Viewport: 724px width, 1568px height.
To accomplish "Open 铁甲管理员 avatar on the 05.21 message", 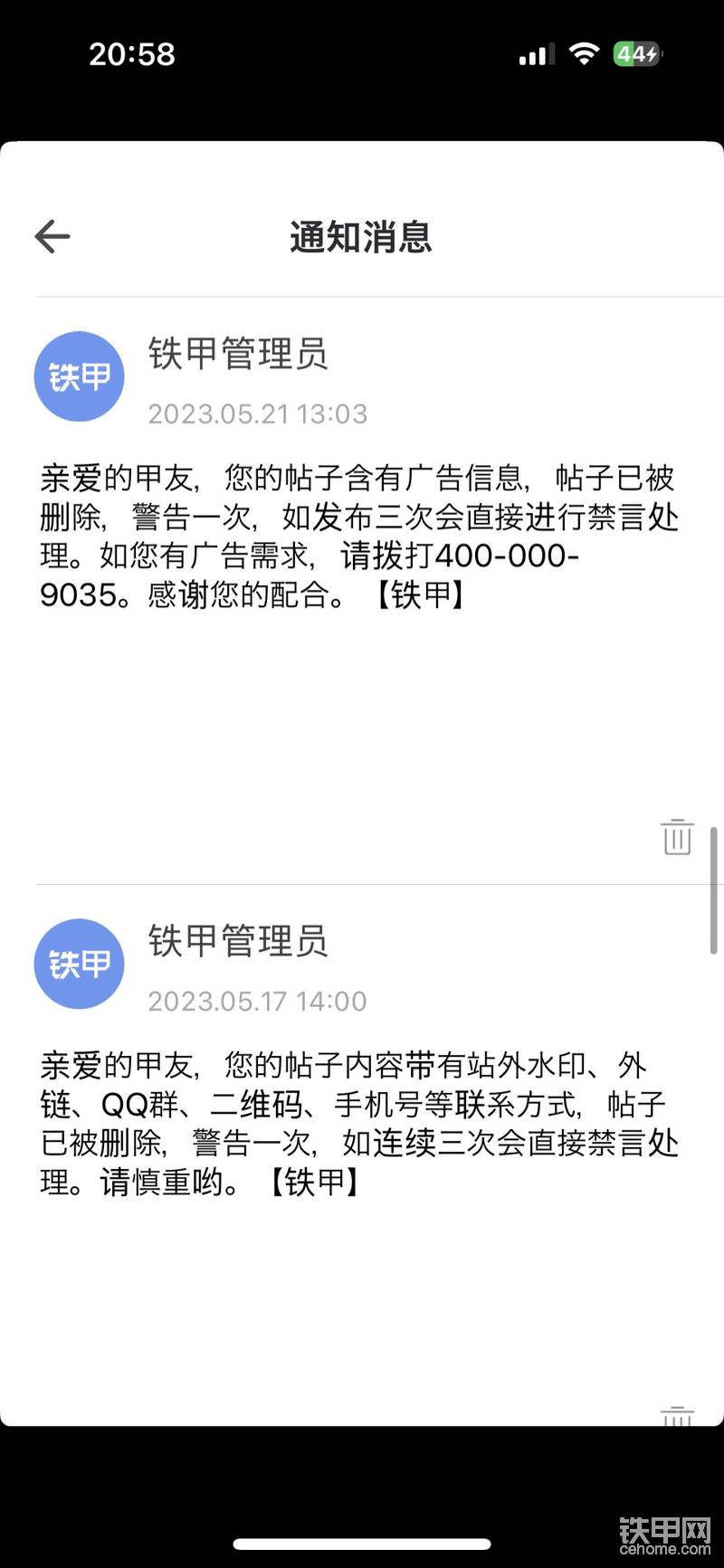I will pos(80,376).
